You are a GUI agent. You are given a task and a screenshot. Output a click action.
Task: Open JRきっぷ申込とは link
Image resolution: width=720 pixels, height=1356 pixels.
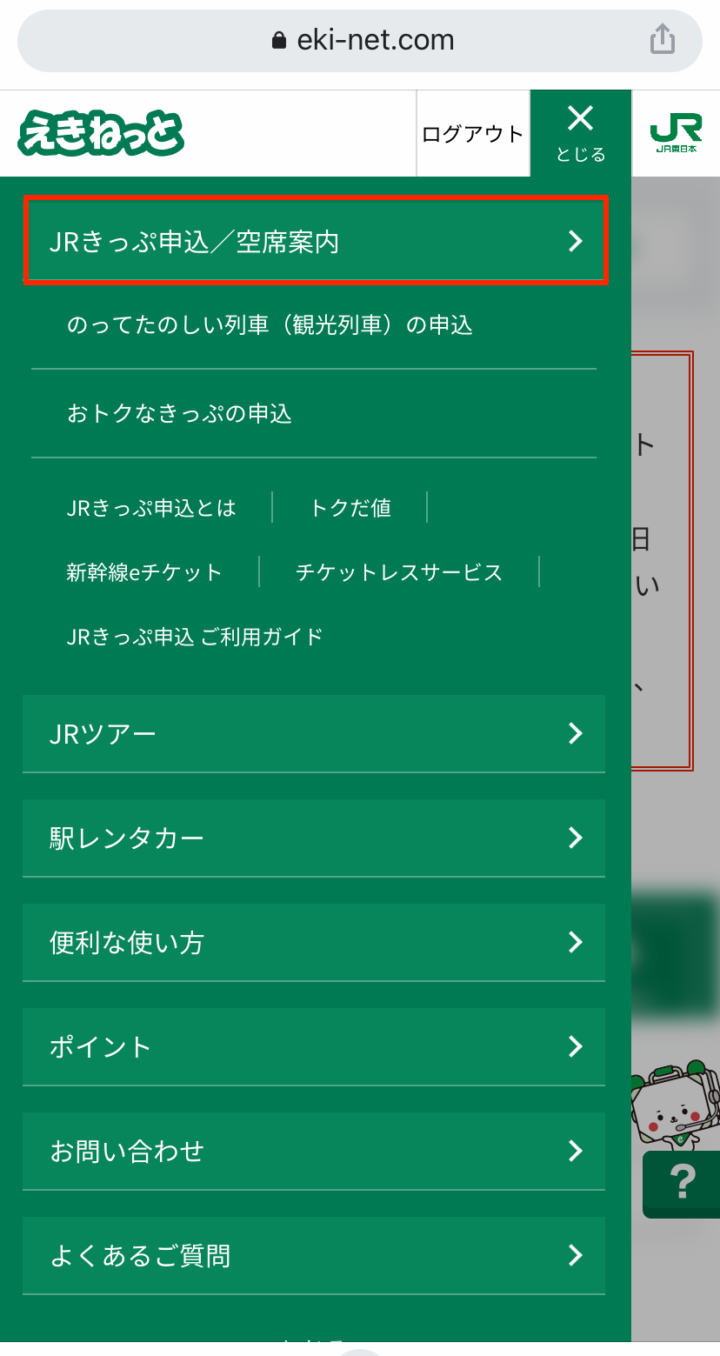point(151,508)
